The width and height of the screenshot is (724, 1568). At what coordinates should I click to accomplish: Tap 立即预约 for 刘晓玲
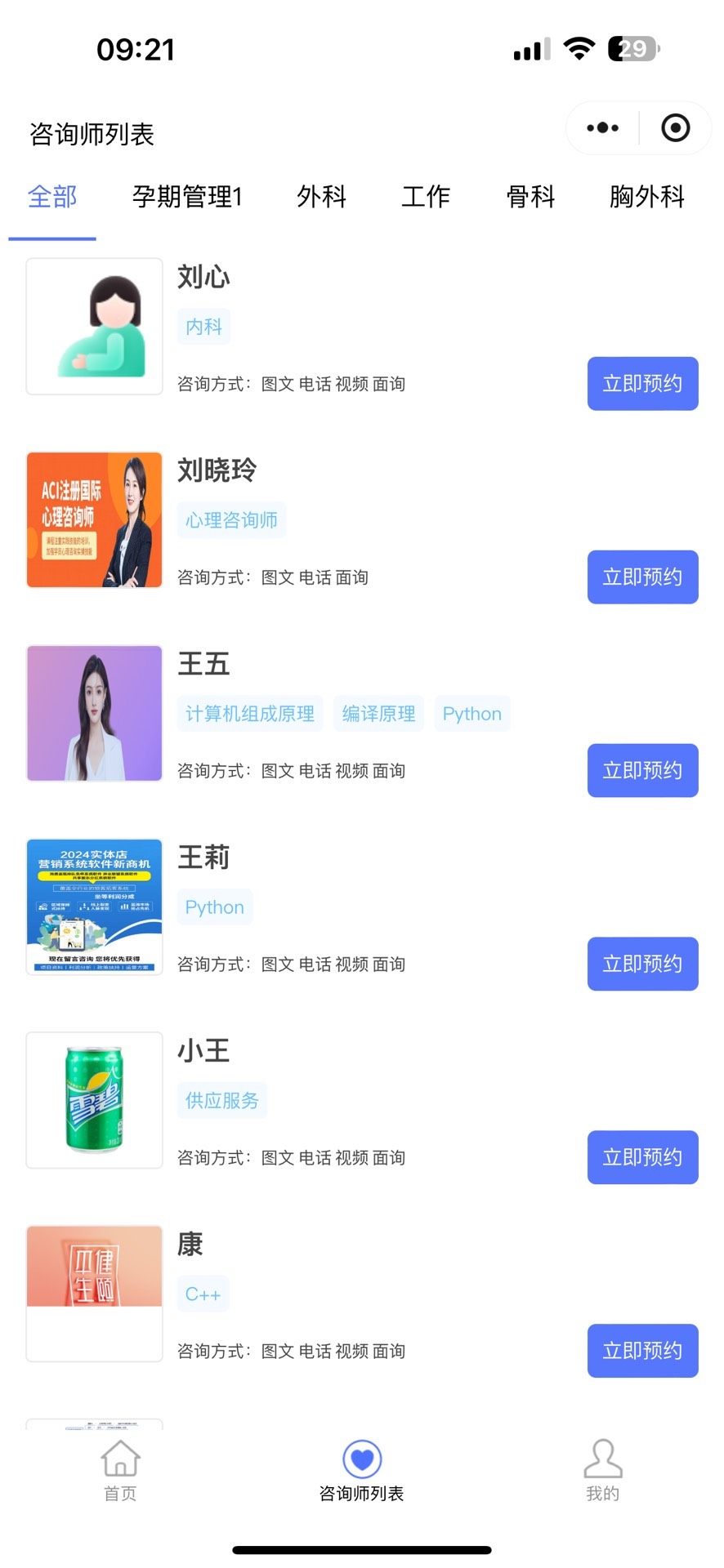[642, 577]
